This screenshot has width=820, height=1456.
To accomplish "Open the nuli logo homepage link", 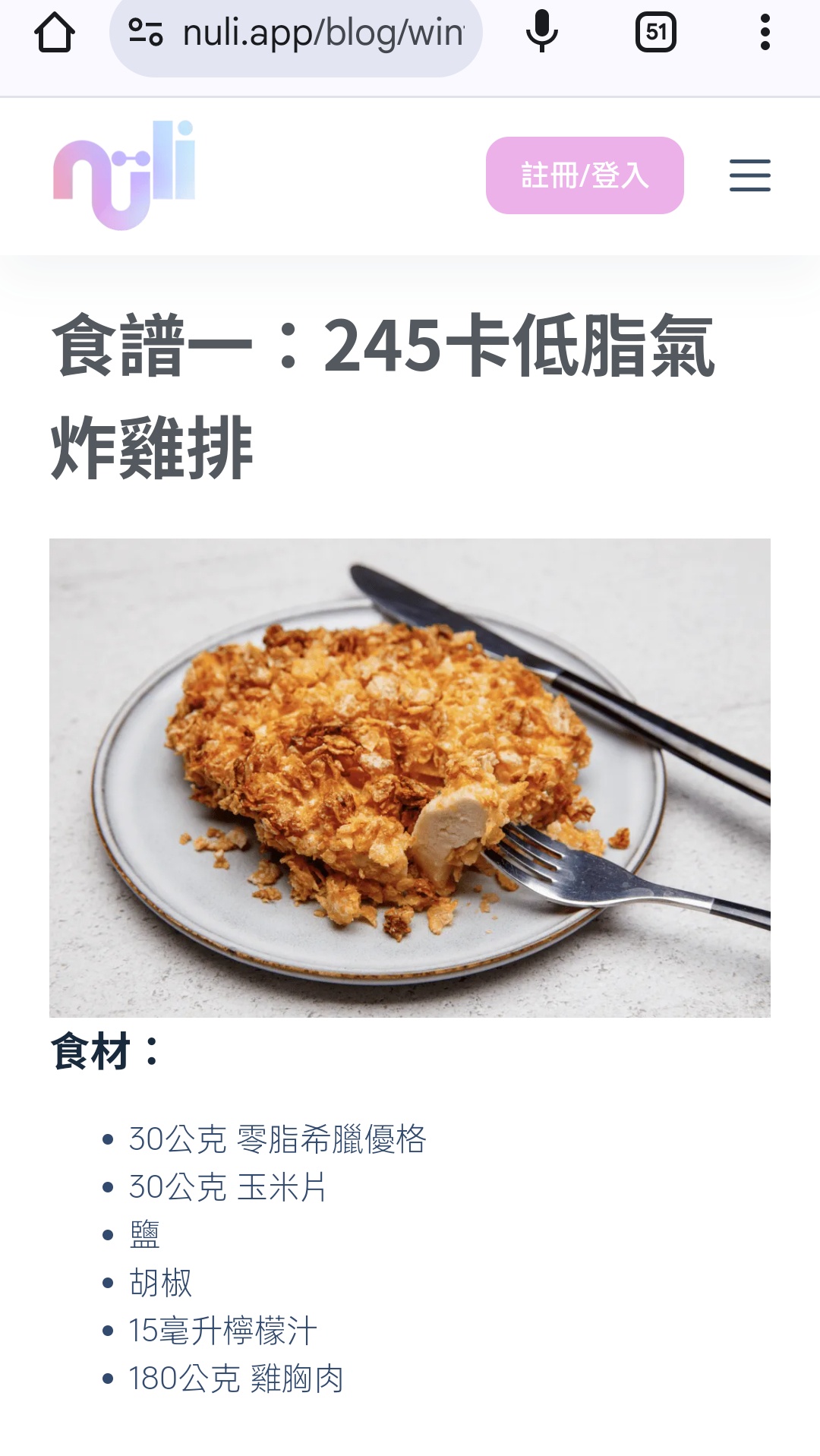I will click(125, 175).
